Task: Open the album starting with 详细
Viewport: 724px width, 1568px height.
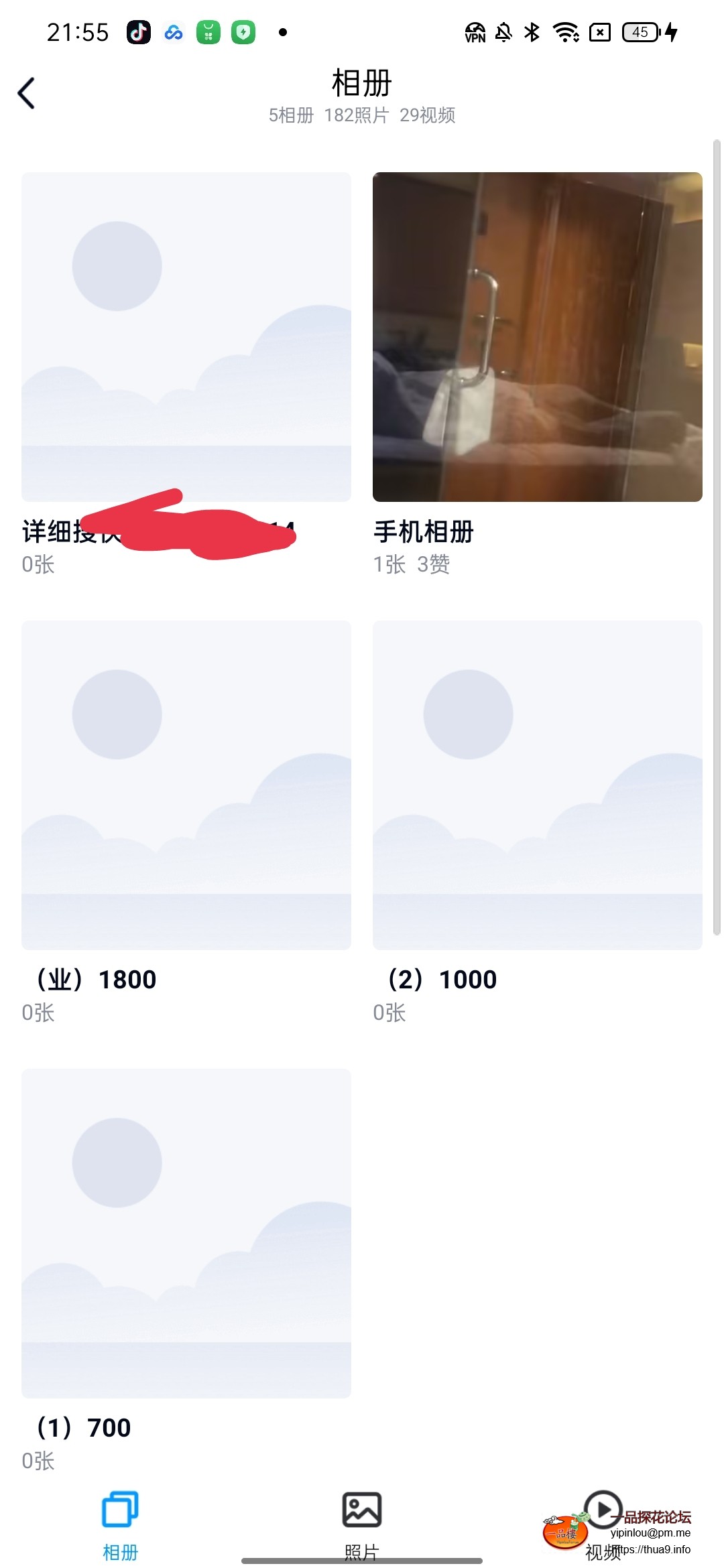Action: (186, 337)
